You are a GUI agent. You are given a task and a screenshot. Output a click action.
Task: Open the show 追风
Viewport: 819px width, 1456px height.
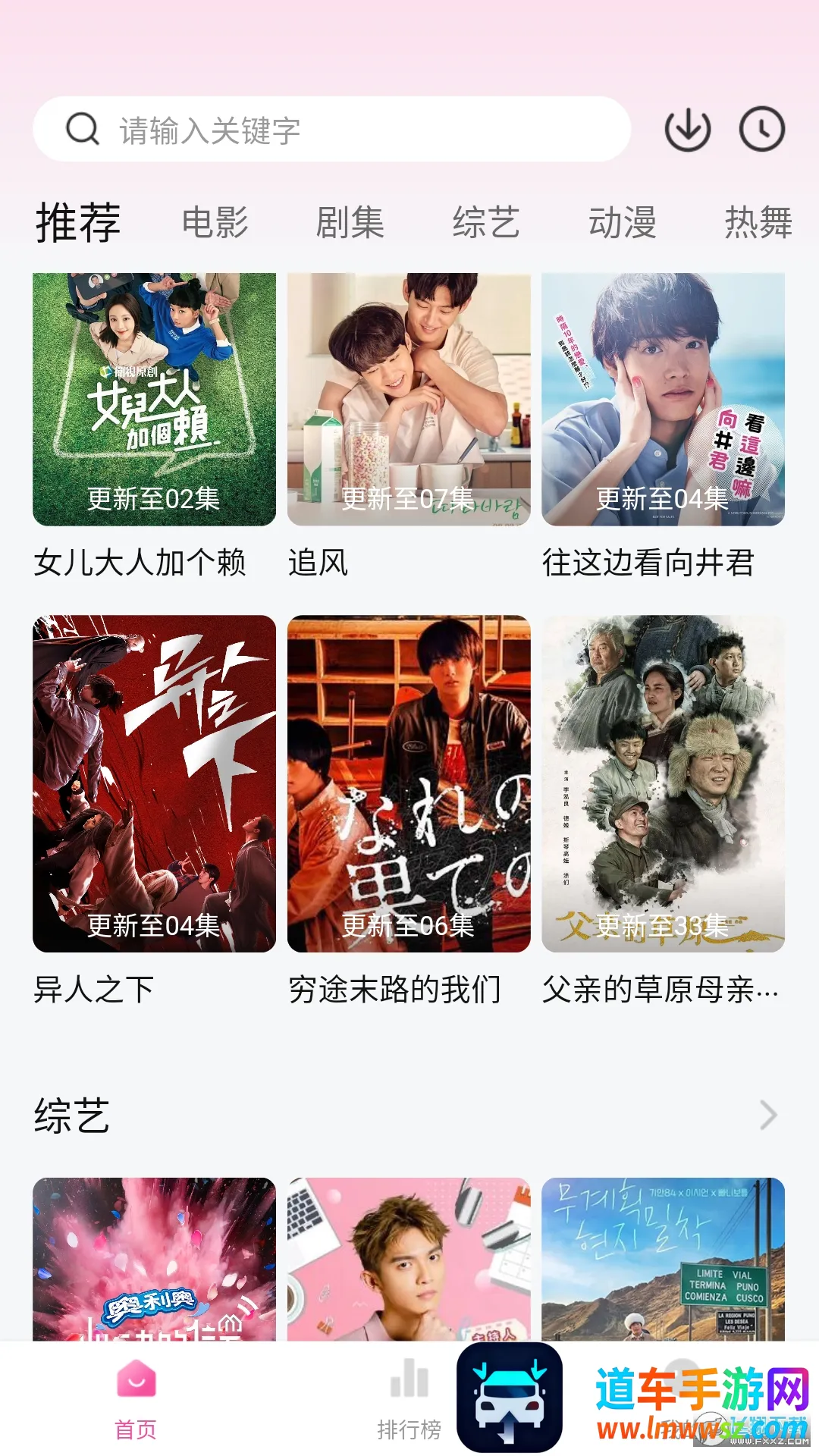(x=409, y=400)
